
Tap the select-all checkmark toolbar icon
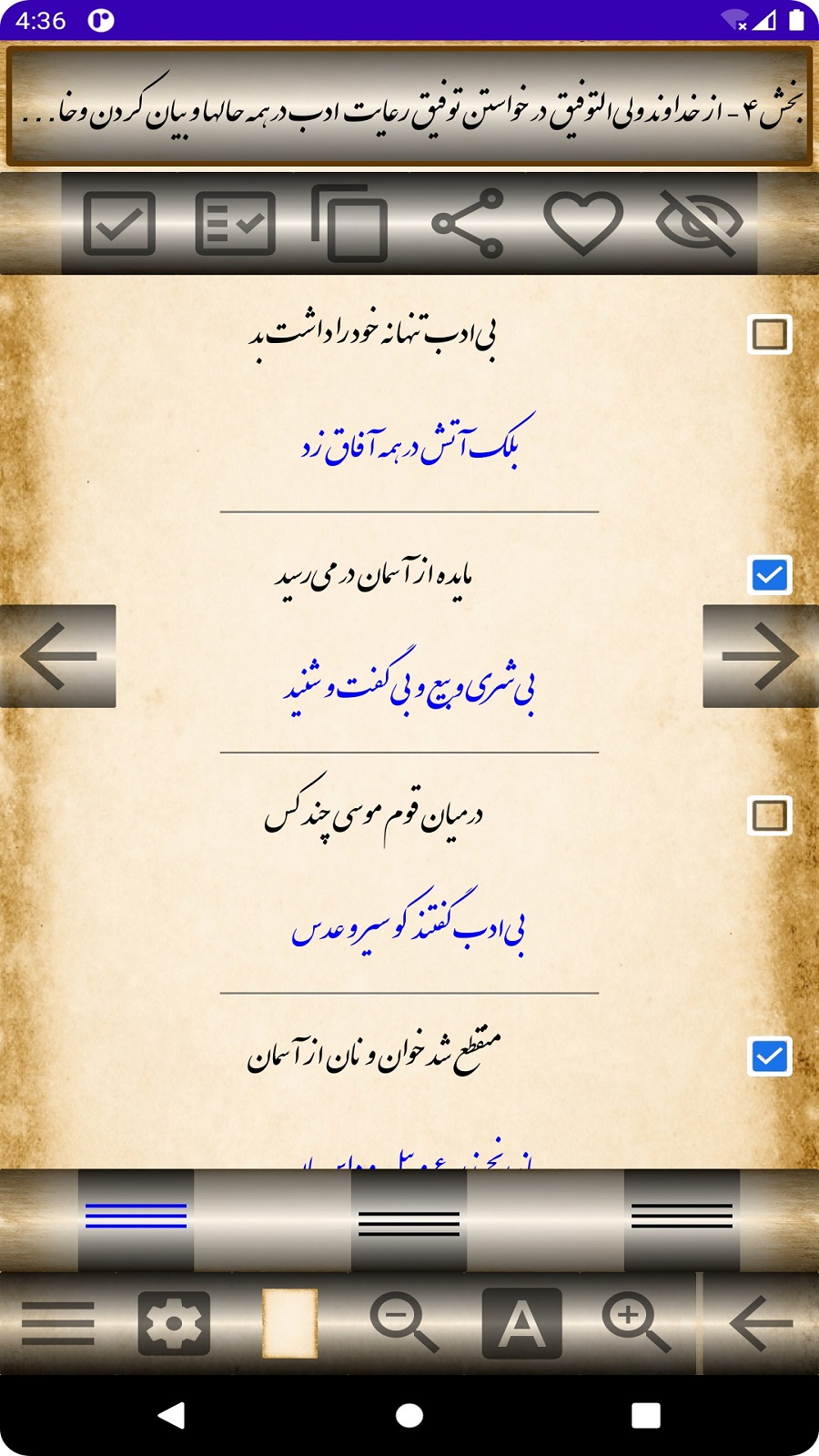119,223
